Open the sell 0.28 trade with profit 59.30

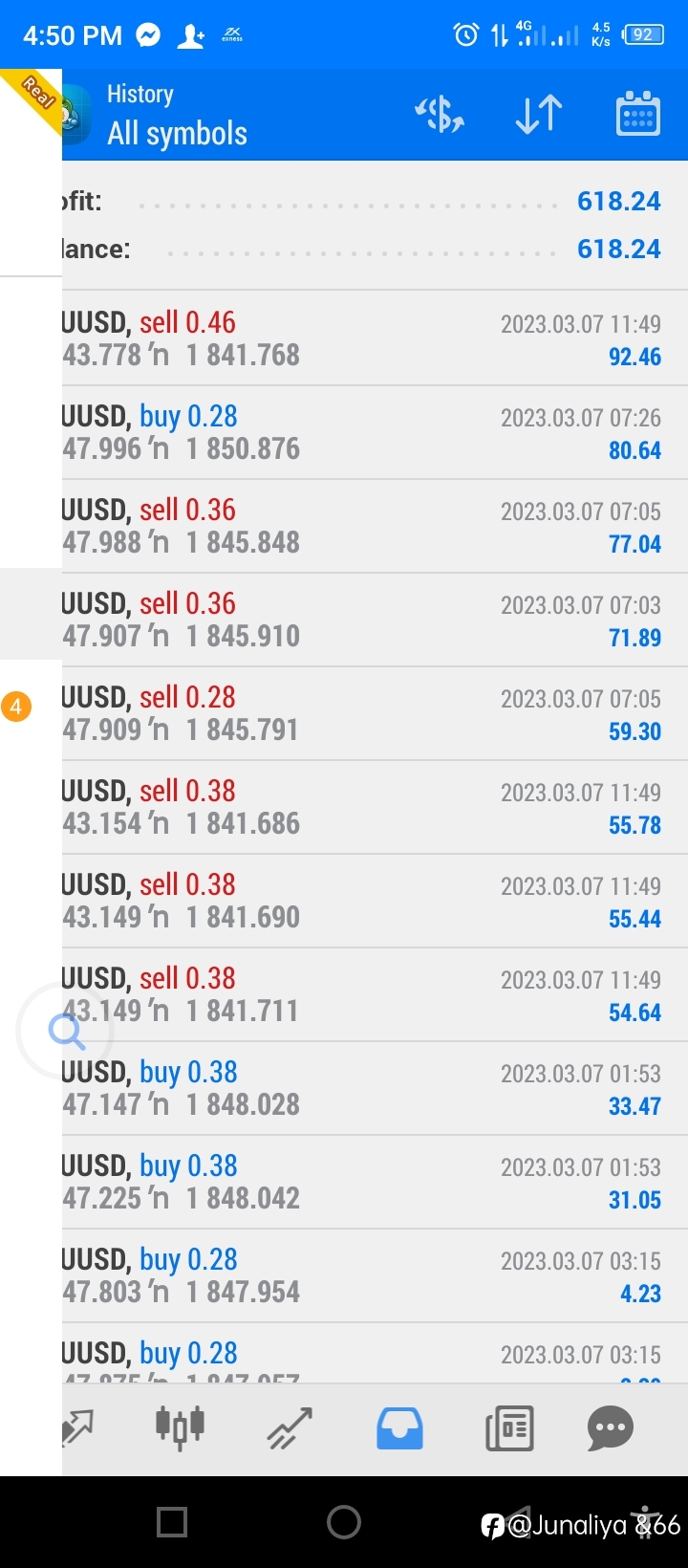coord(375,713)
